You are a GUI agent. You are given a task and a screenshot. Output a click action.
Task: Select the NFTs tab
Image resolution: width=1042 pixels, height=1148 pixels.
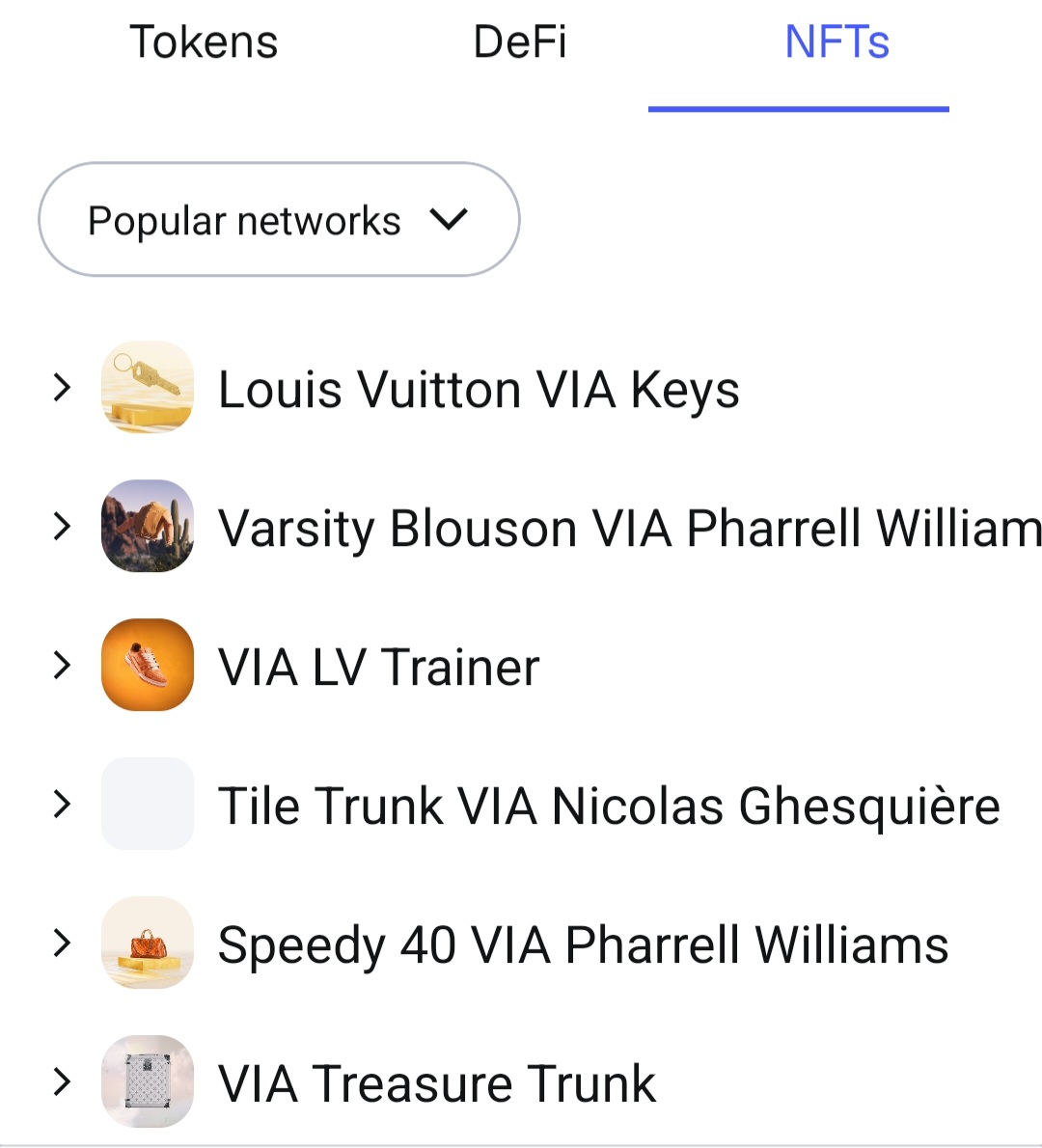point(836,42)
